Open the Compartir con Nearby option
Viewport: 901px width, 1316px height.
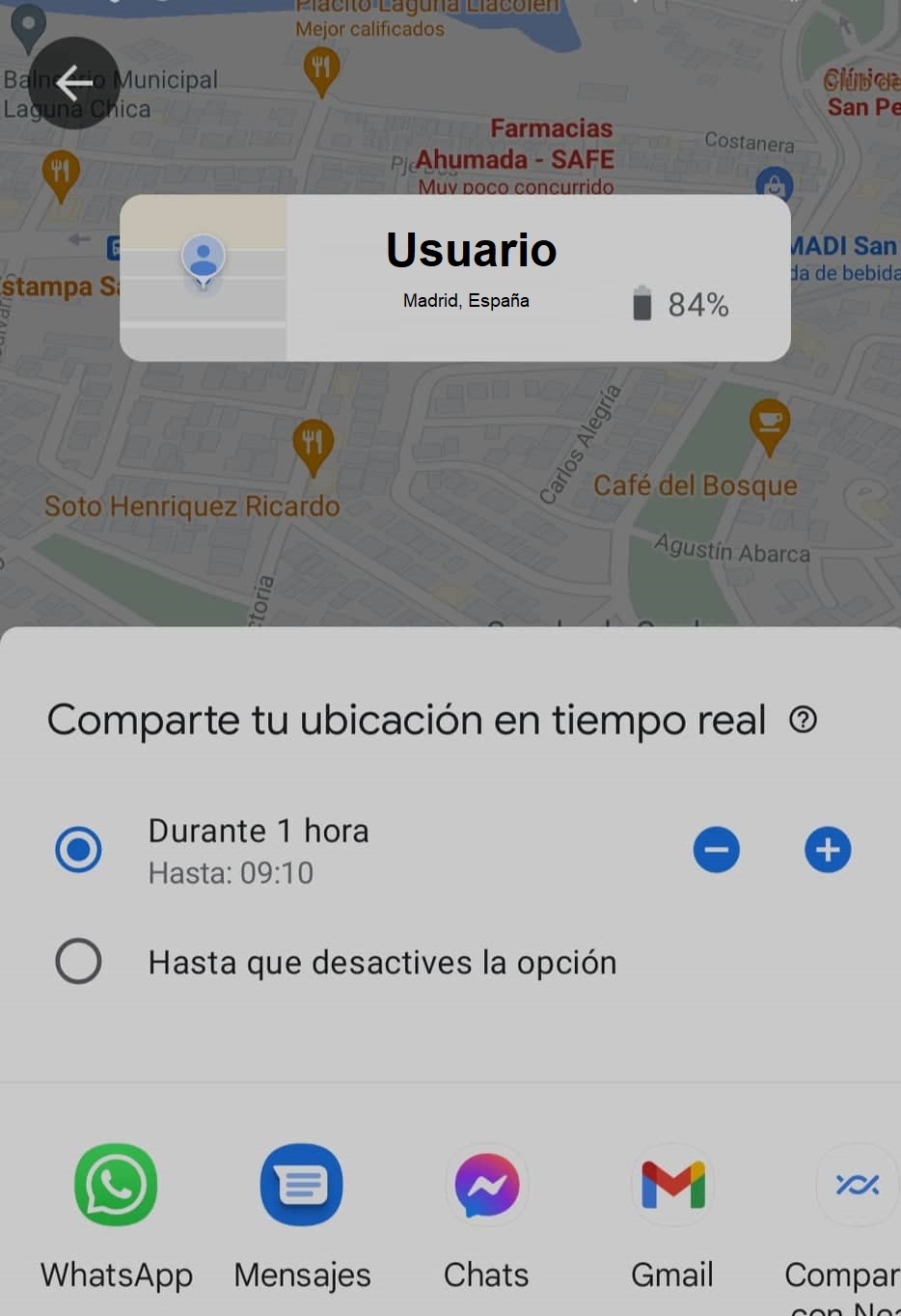[x=857, y=1185]
